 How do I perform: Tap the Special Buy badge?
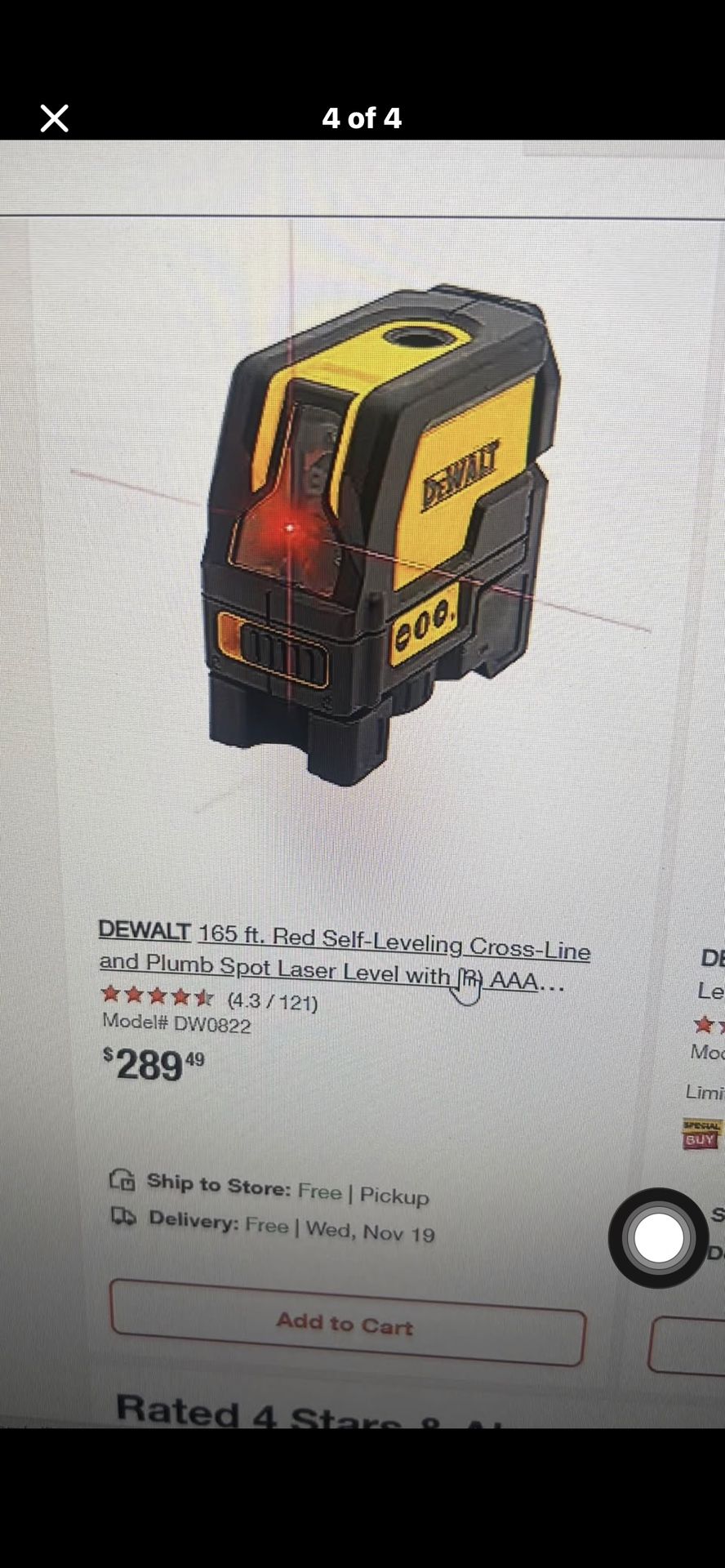point(701,1133)
